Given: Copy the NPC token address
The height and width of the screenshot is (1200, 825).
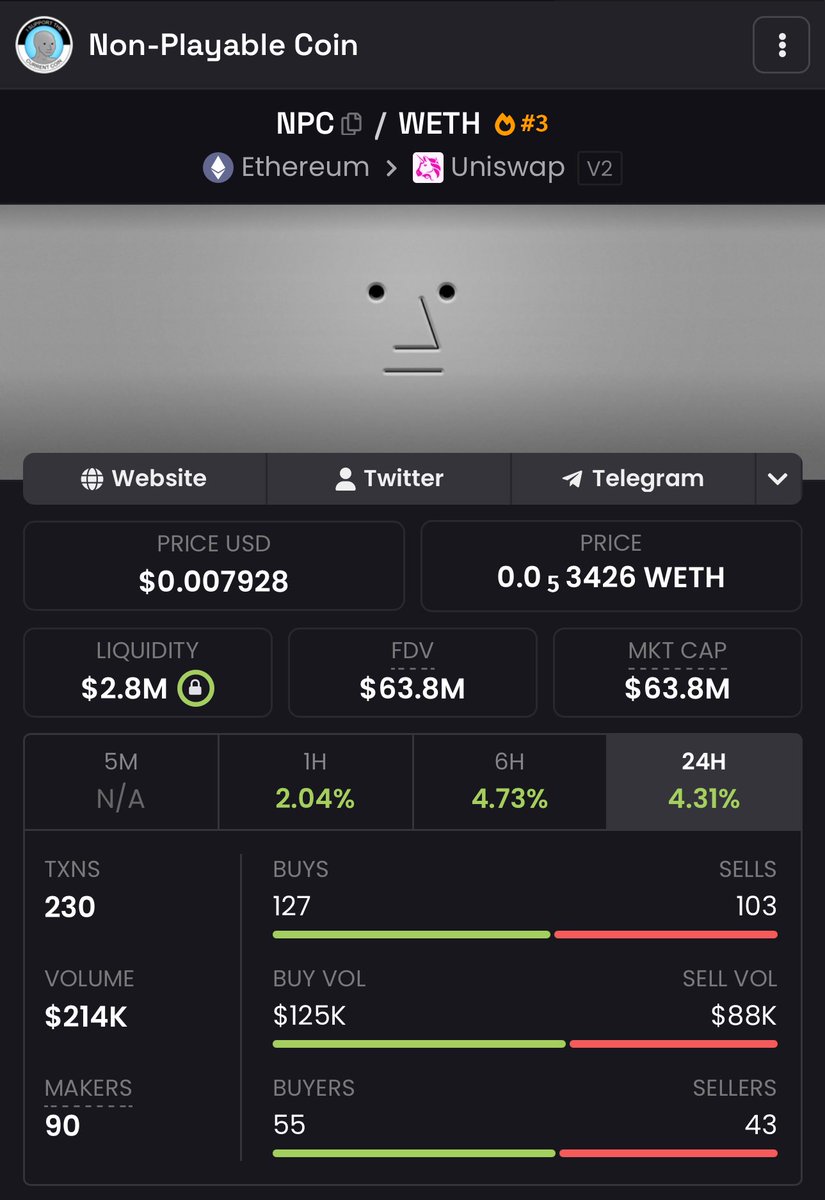Looking at the screenshot, I should coord(351,124).
